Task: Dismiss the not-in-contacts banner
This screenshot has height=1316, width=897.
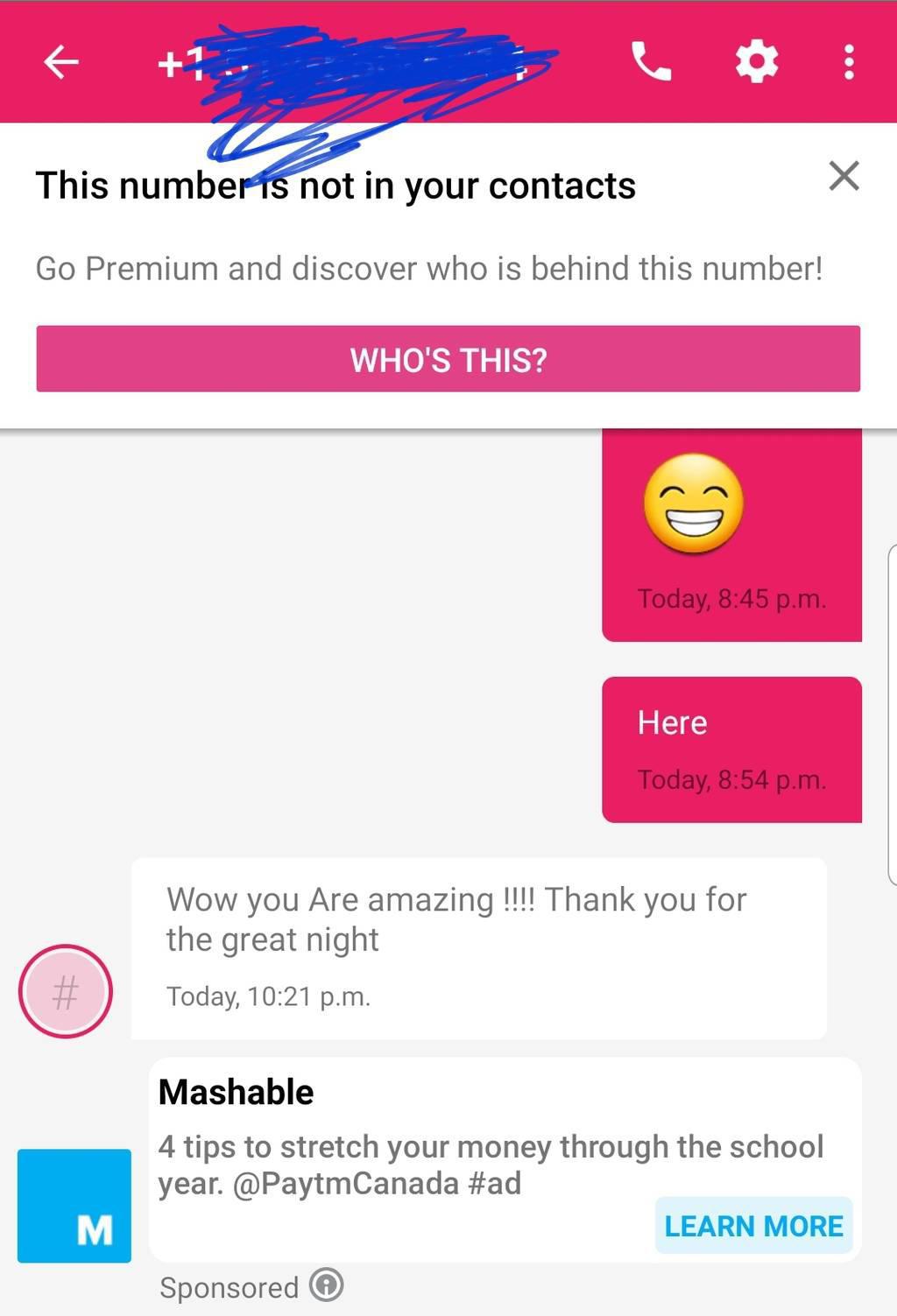Action: tap(844, 176)
